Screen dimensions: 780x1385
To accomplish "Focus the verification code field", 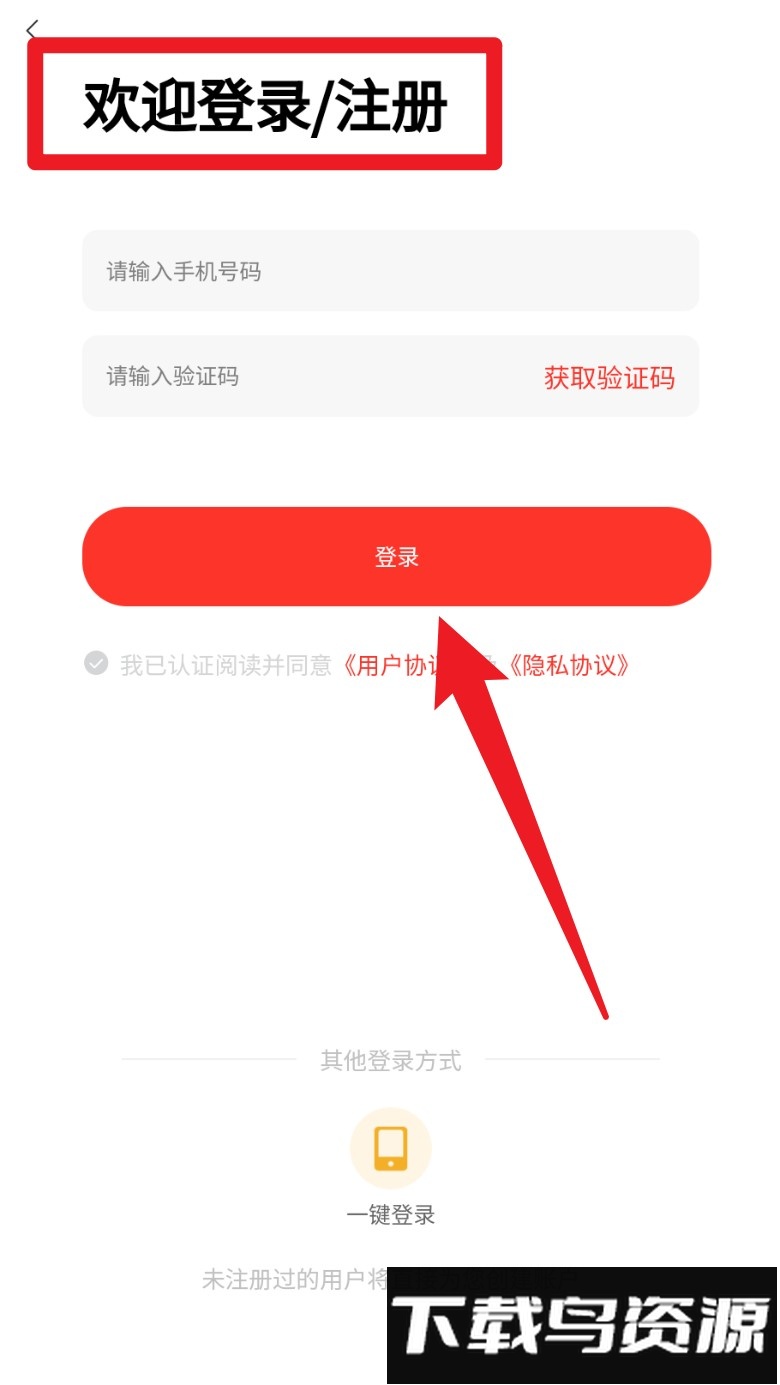I will [300, 377].
